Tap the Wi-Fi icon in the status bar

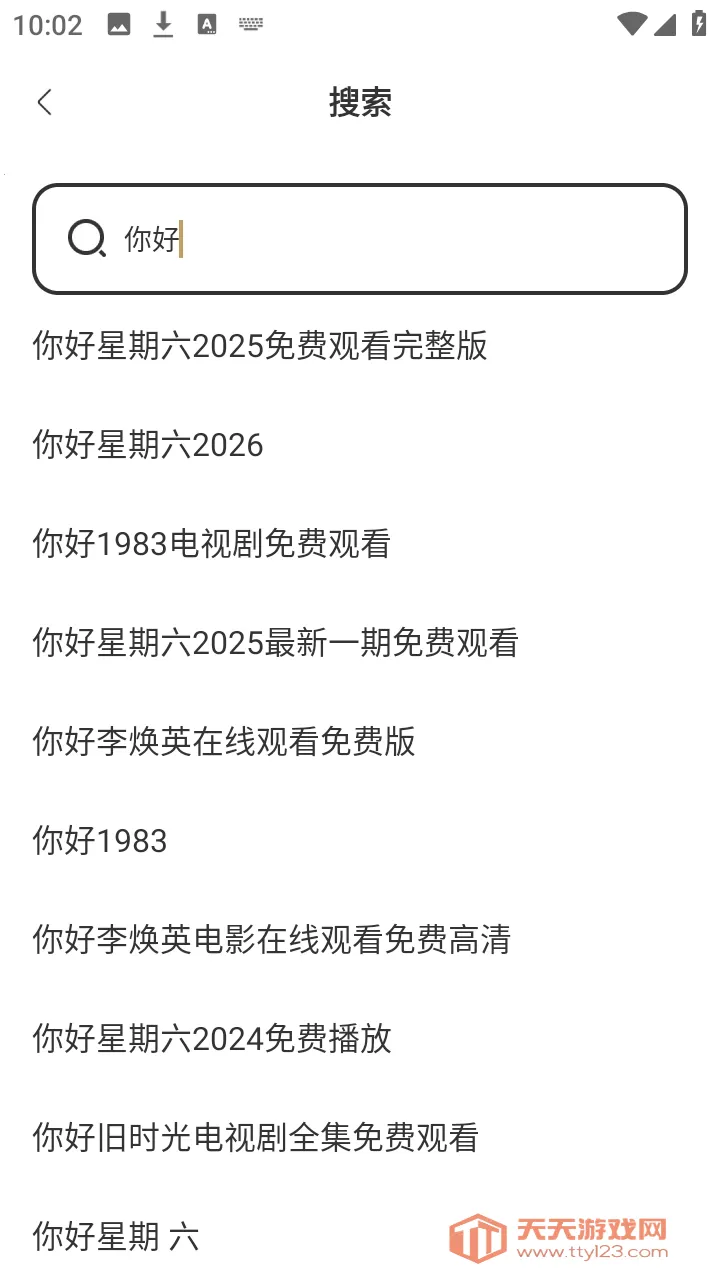[633, 24]
